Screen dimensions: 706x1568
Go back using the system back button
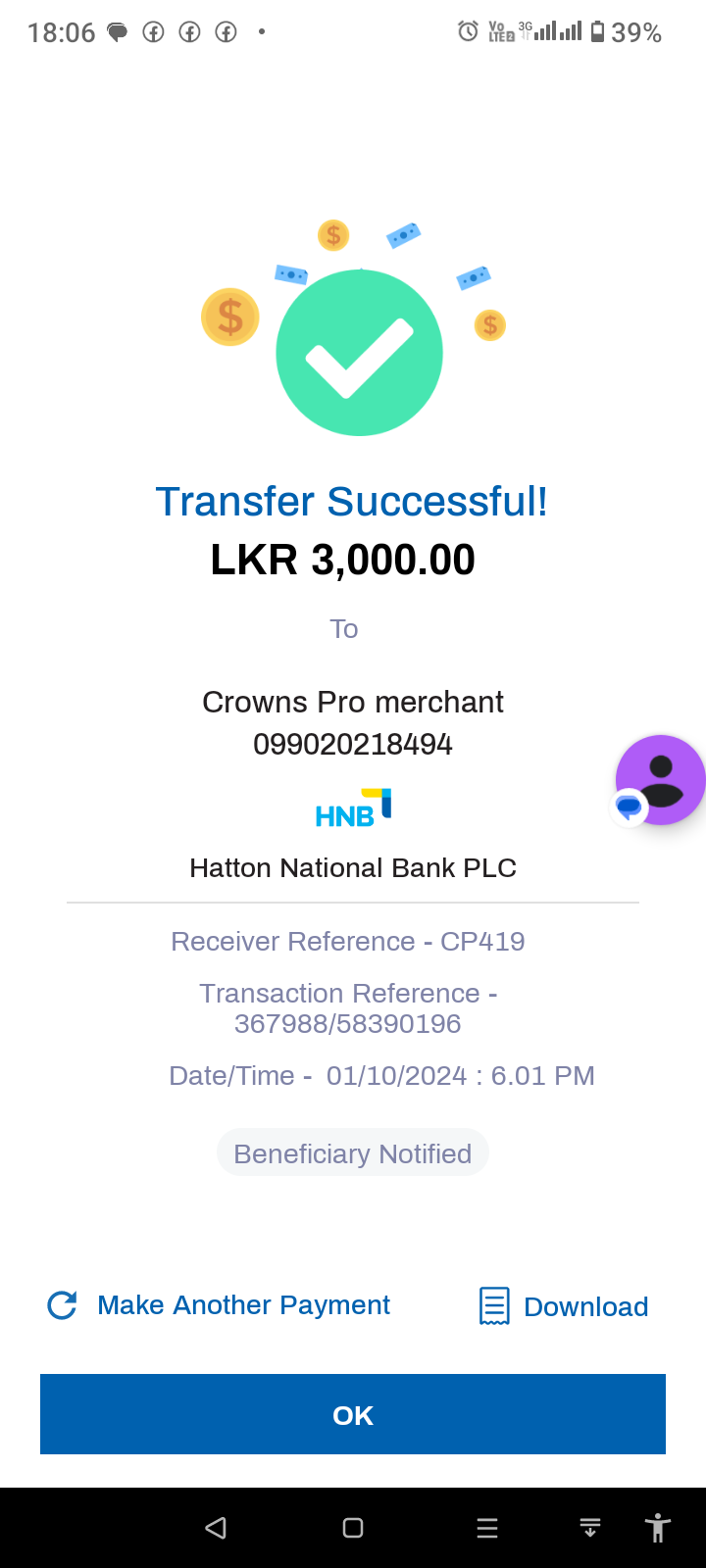(x=217, y=1528)
